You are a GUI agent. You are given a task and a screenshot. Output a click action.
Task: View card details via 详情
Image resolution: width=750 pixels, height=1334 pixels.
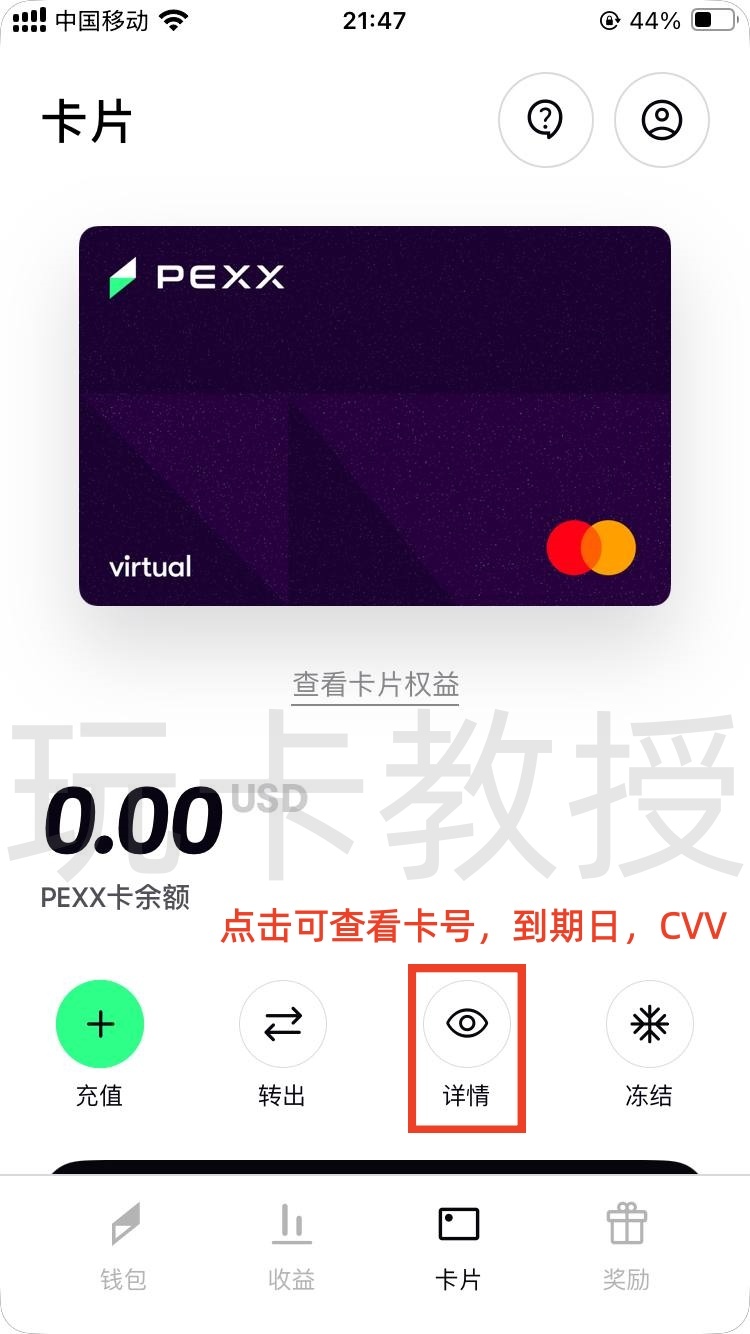click(x=466, y=1025)
